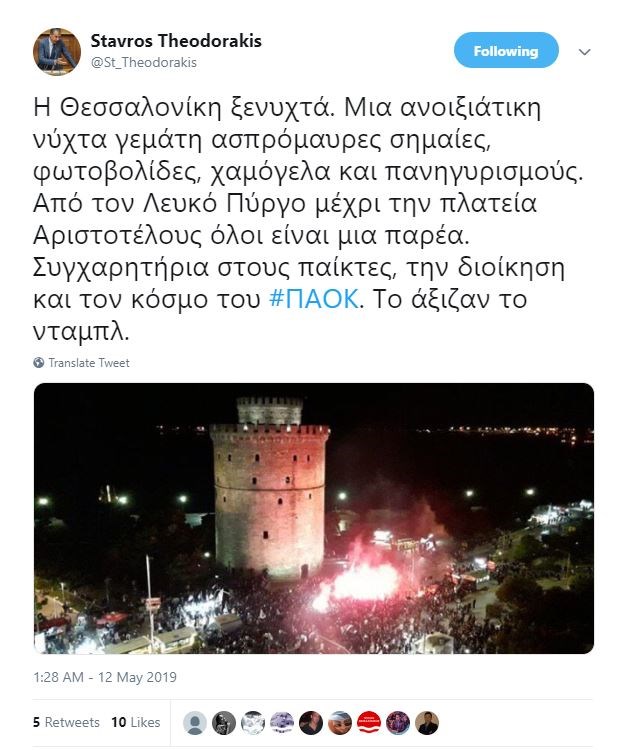Open the White Tower photo
This screenshot has height=750, width=628.
coord(314,518)
